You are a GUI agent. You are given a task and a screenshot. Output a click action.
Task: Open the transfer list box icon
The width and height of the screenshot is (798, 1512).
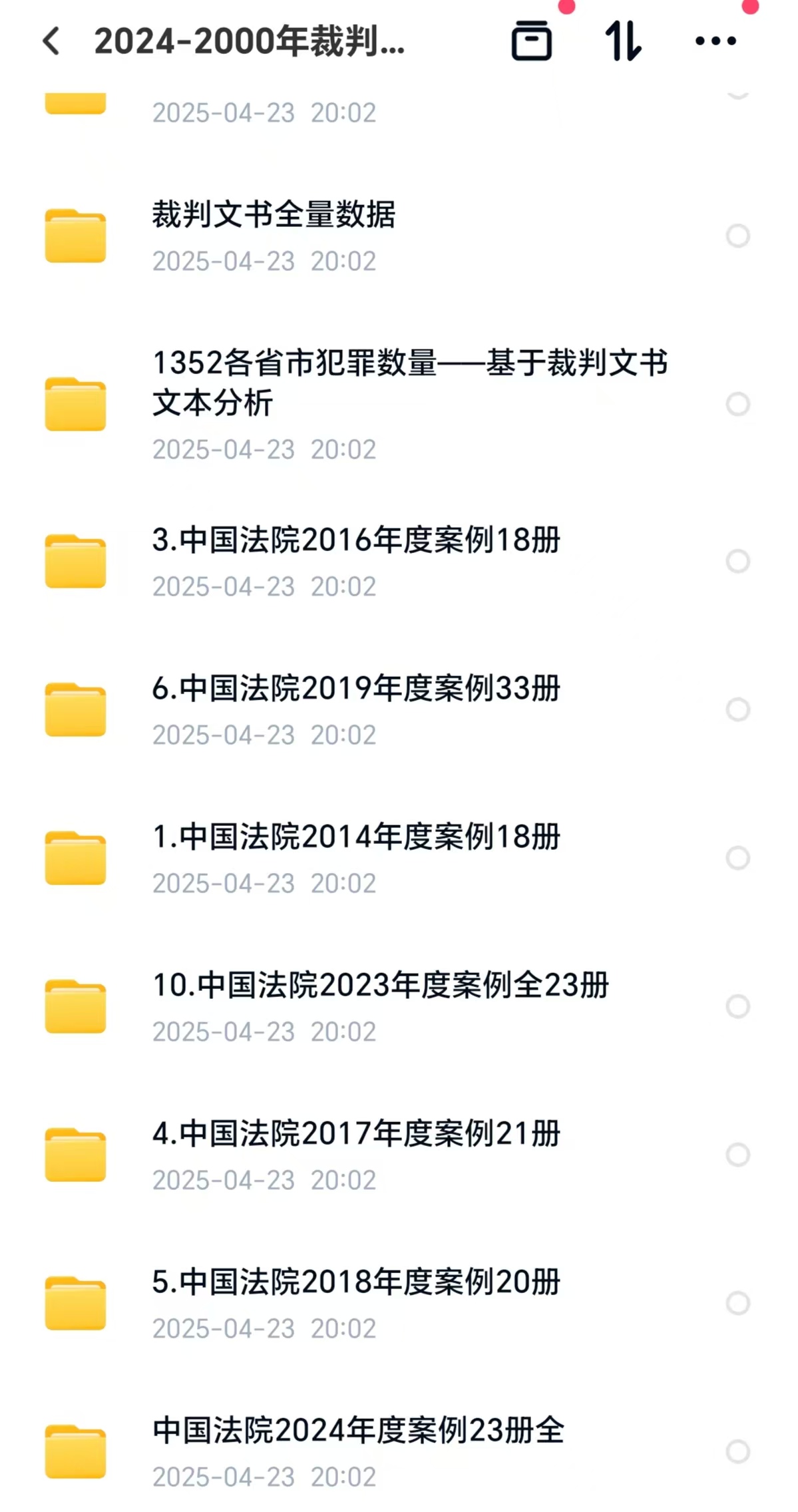pos(531,41)
